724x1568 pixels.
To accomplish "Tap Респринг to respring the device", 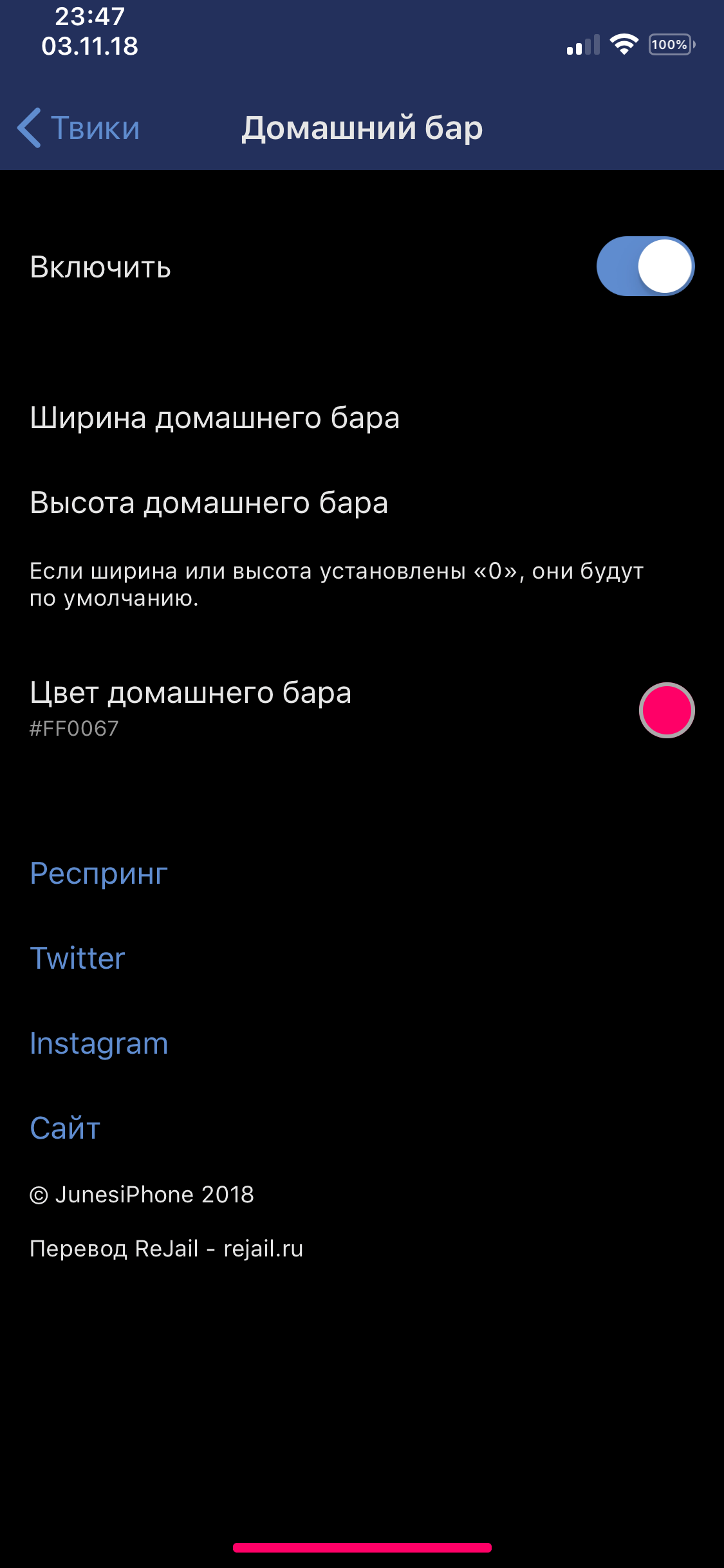I will pyautogui.click(x=362, y=873).
